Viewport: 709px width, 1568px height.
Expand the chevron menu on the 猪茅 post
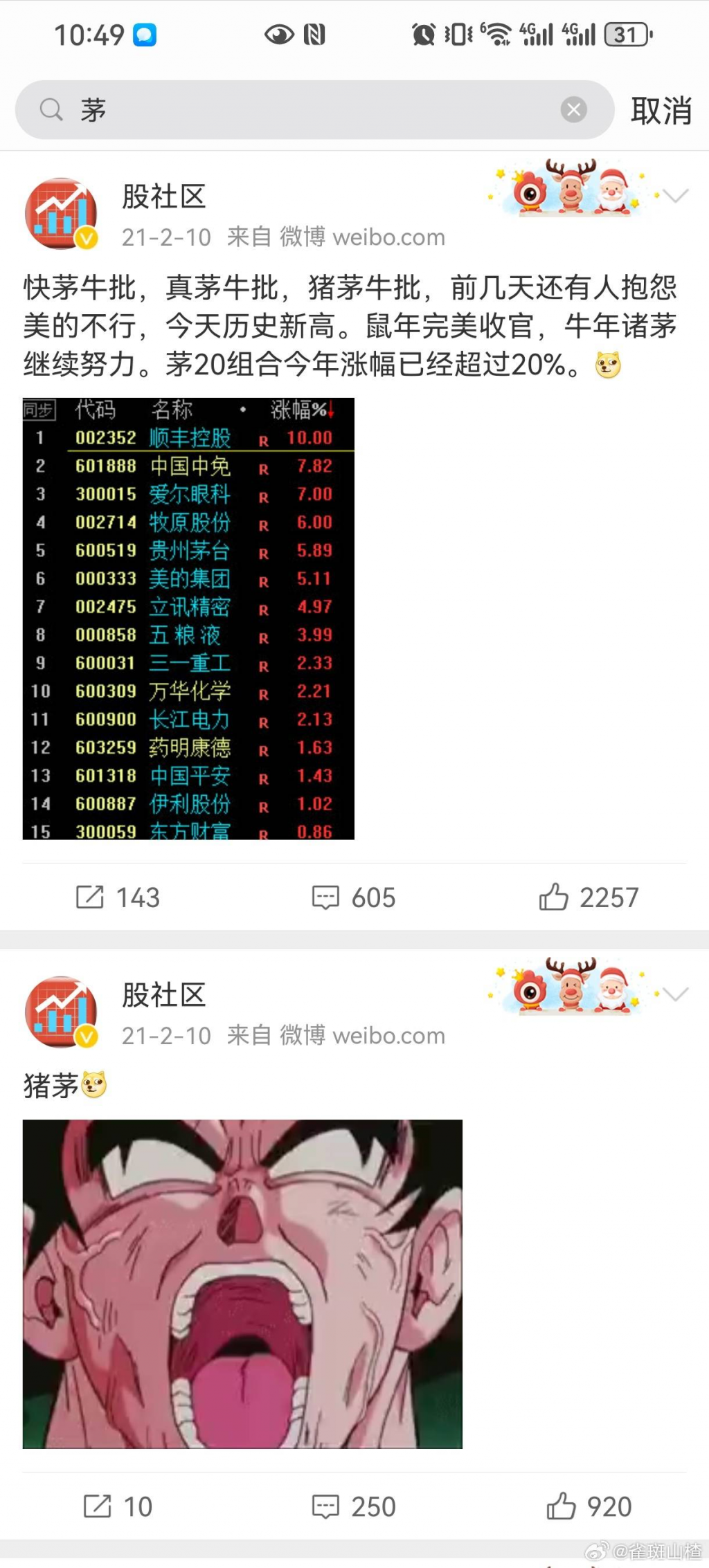pos(675,994)
